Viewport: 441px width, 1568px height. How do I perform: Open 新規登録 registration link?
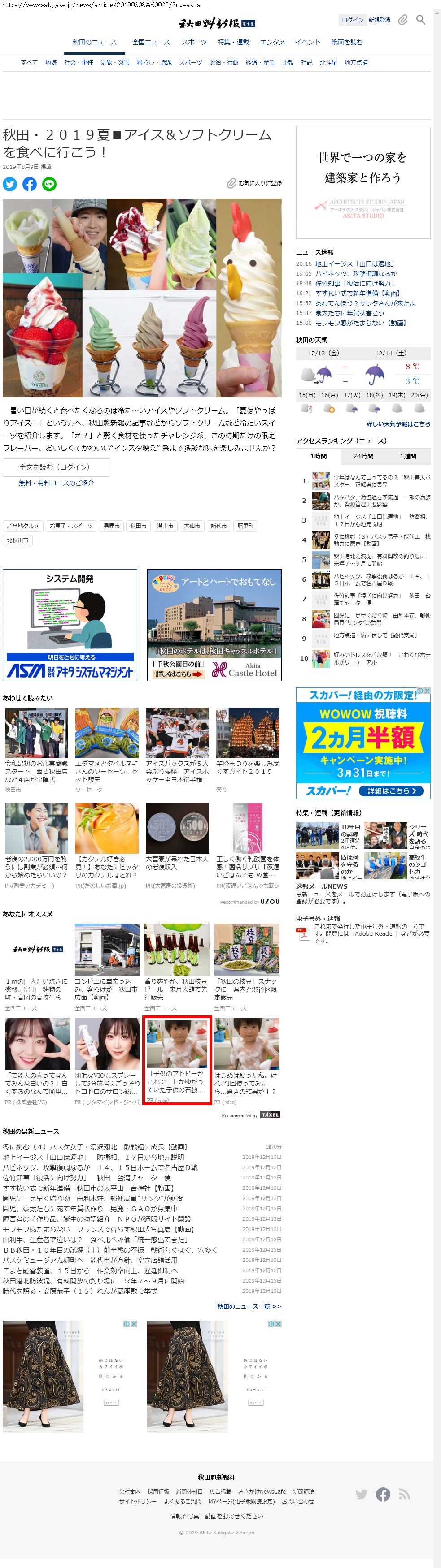(x=379, y=20)
